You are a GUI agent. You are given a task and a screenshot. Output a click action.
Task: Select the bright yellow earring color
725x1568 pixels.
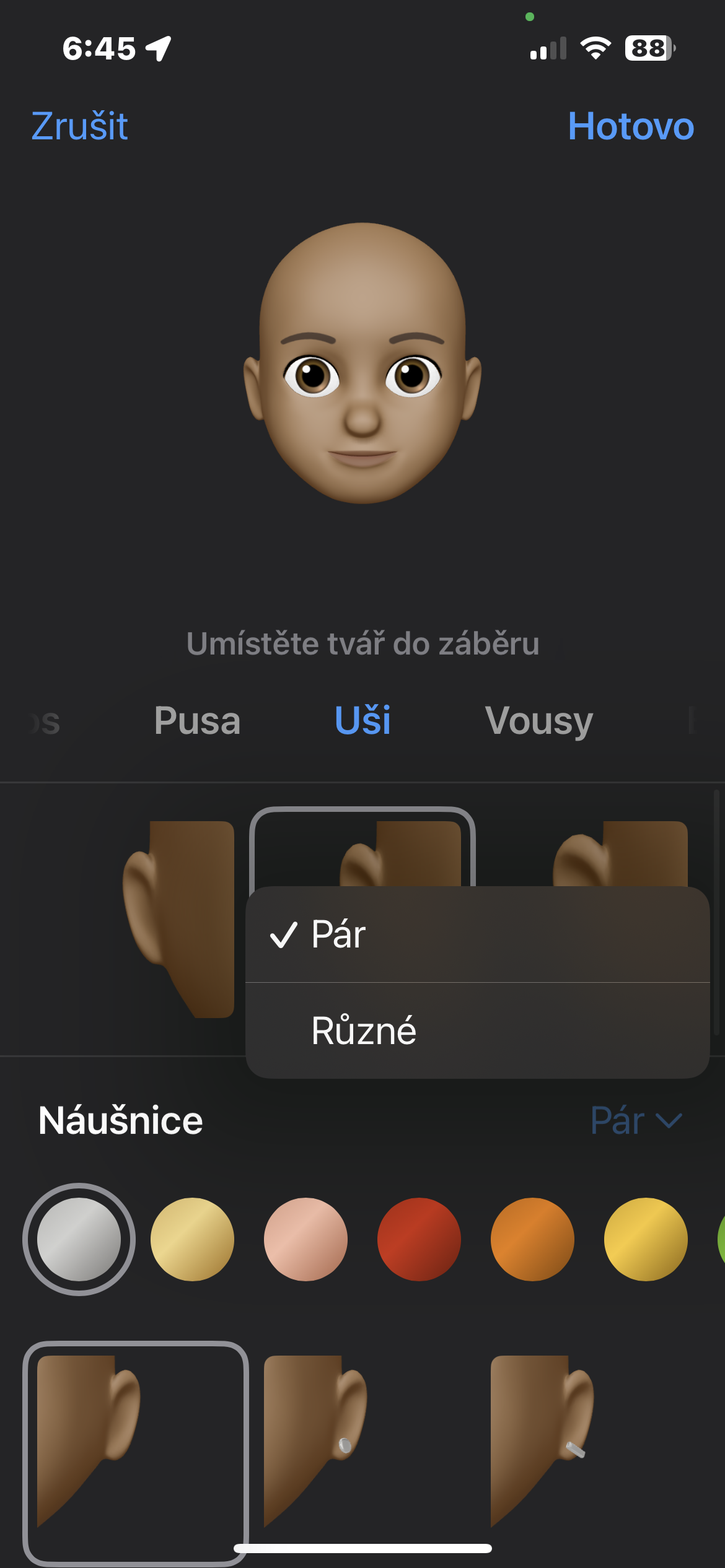point(646,1239)
